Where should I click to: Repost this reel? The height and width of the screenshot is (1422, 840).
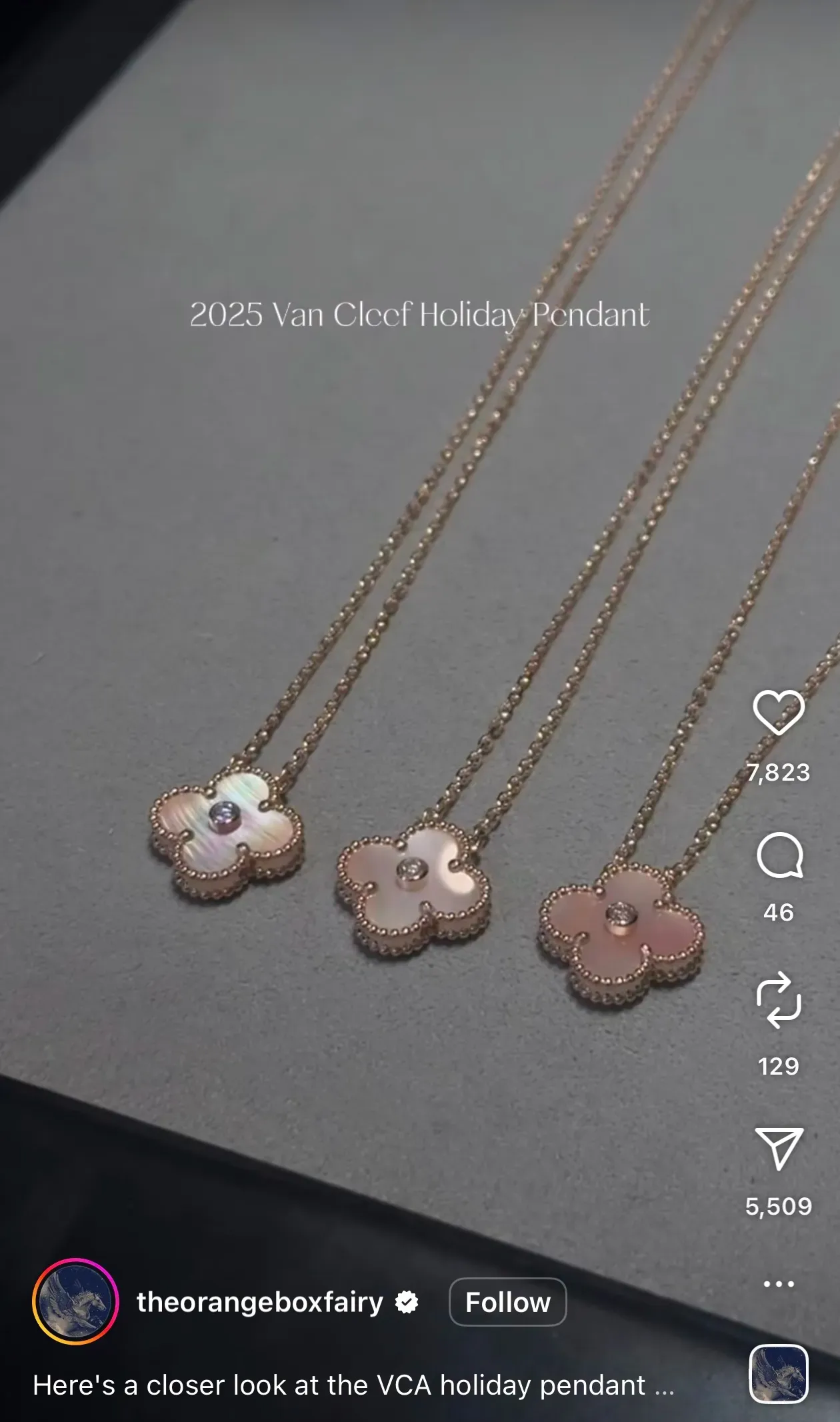point(778,1000)
